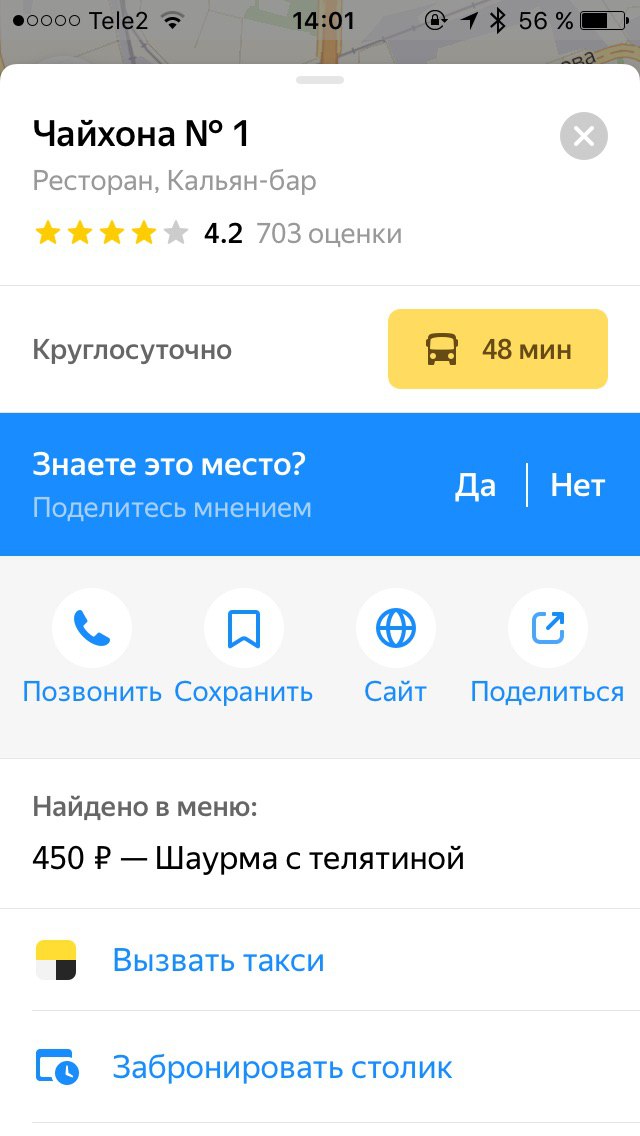Answer Нет to knowing this place
Viewport: 640px width, 1136px height.
(578, 485)
